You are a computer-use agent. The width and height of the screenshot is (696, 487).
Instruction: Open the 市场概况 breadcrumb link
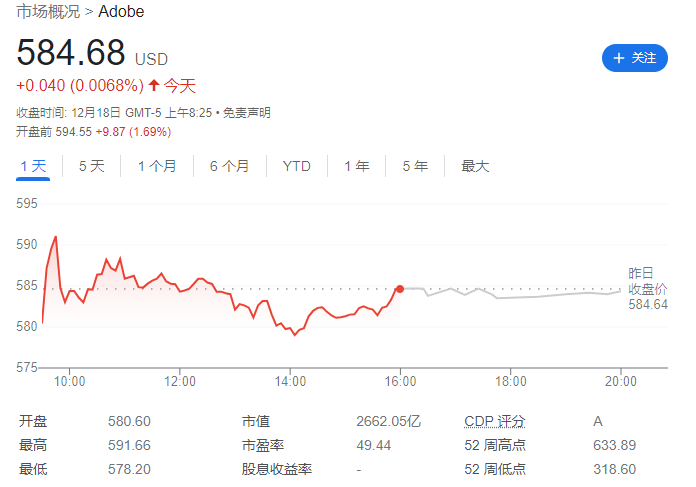48,12
